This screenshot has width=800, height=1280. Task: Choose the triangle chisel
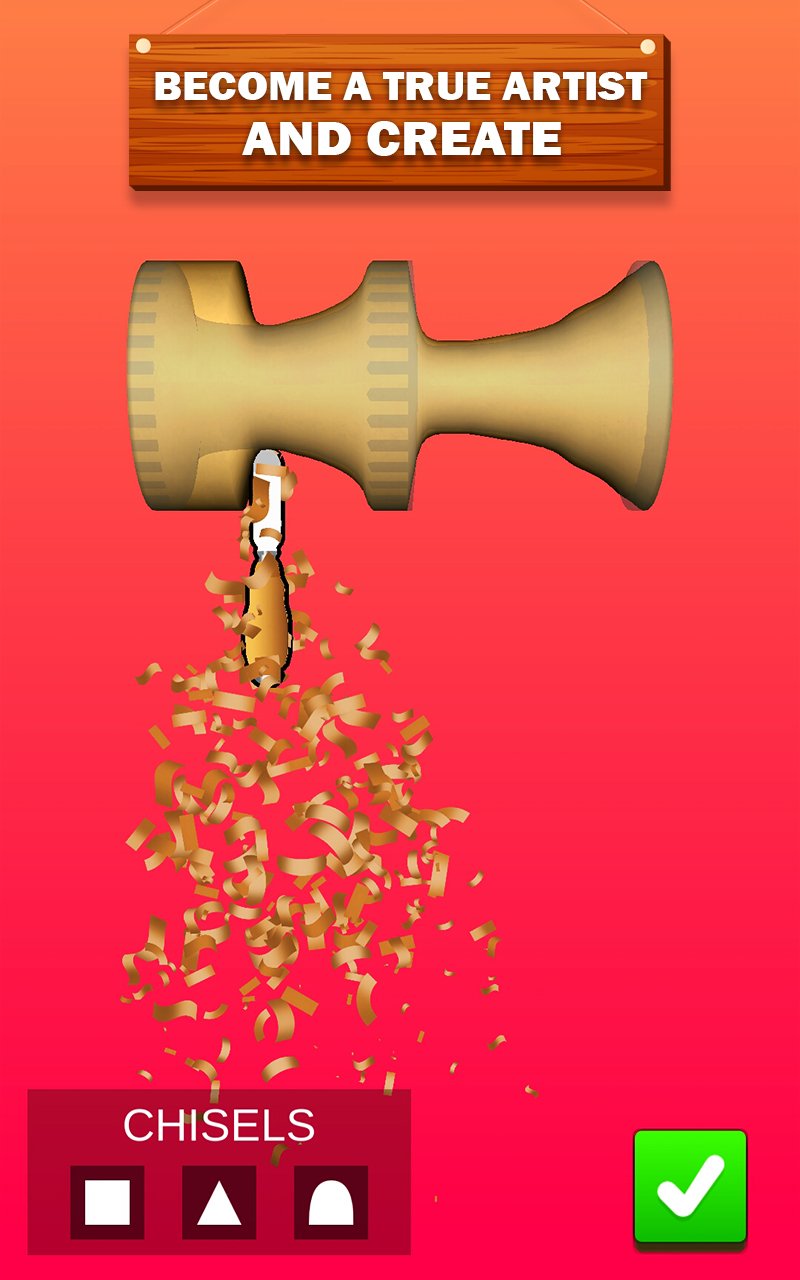[x=219, y=1202]
